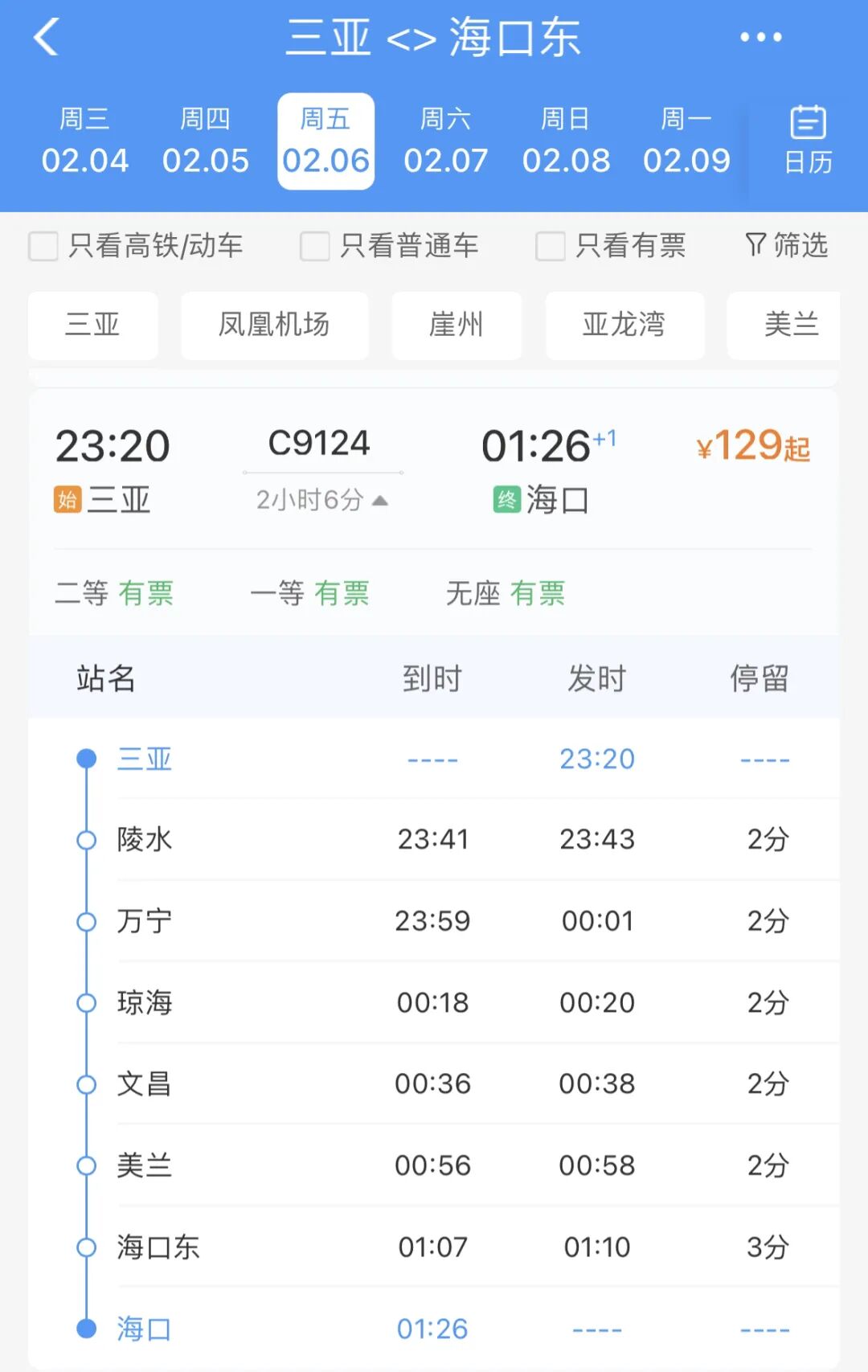This screenshot has height=1372, width=868.
Task: Open the three-dot overflow menu
Action: click(760, 38)
